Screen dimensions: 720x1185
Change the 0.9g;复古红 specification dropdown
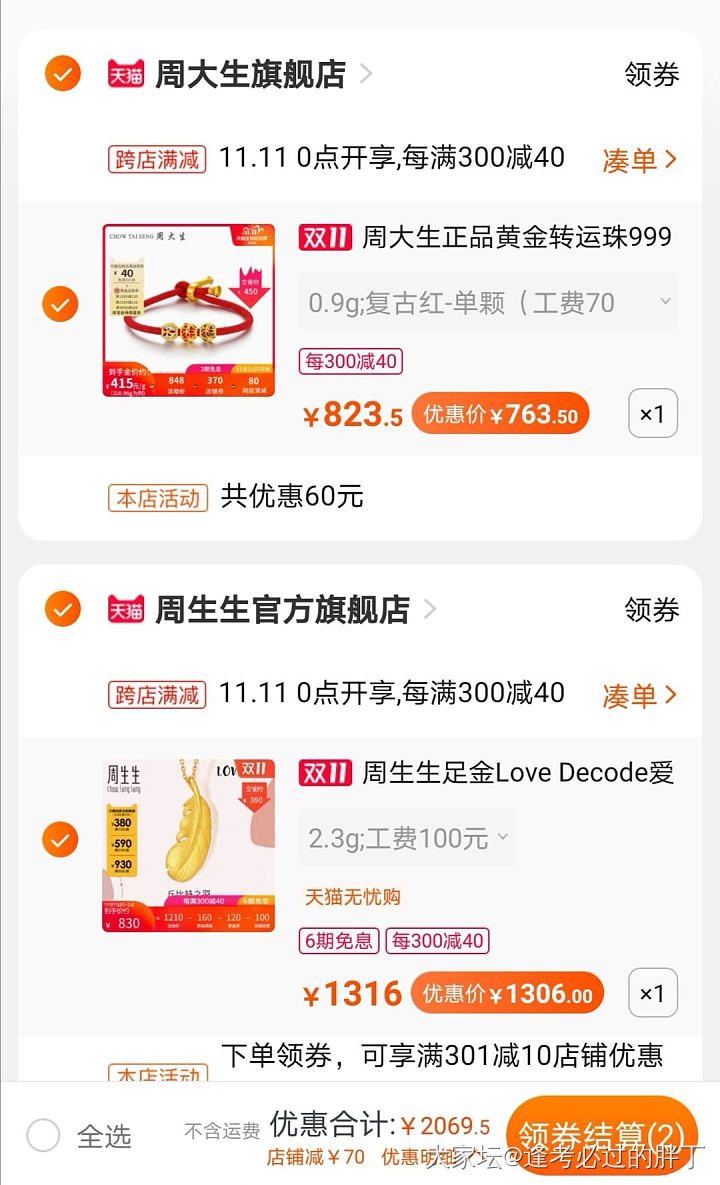(x=488, y=303)
